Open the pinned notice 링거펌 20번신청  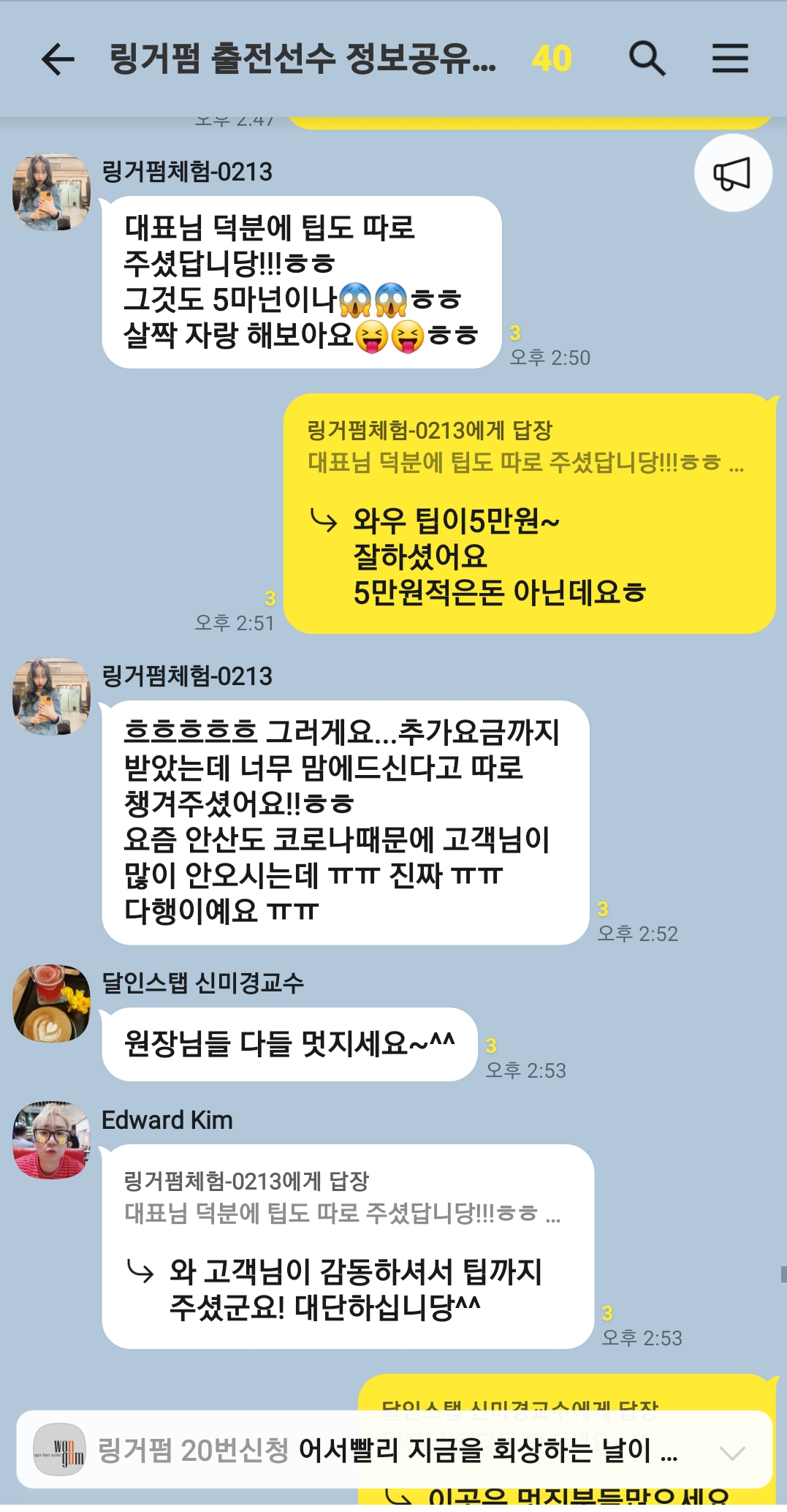(387, 1450)
